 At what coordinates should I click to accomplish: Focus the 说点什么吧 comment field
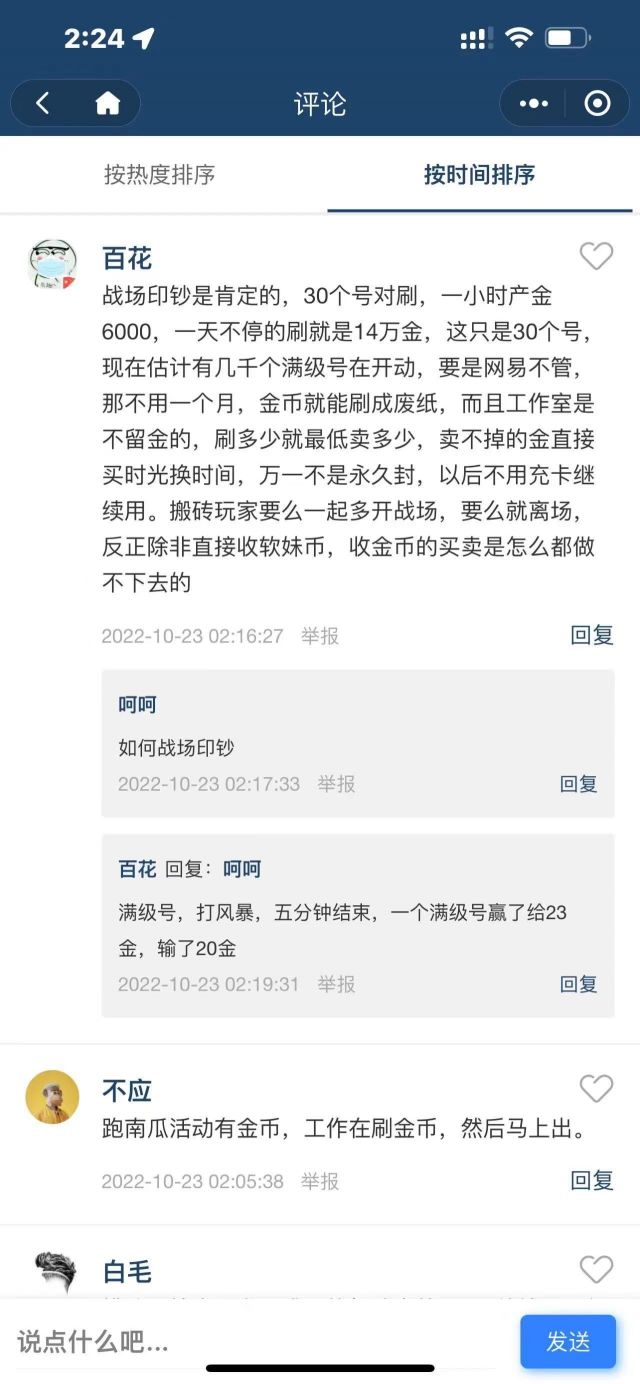pyautogui.click(x=250, y=1341)
